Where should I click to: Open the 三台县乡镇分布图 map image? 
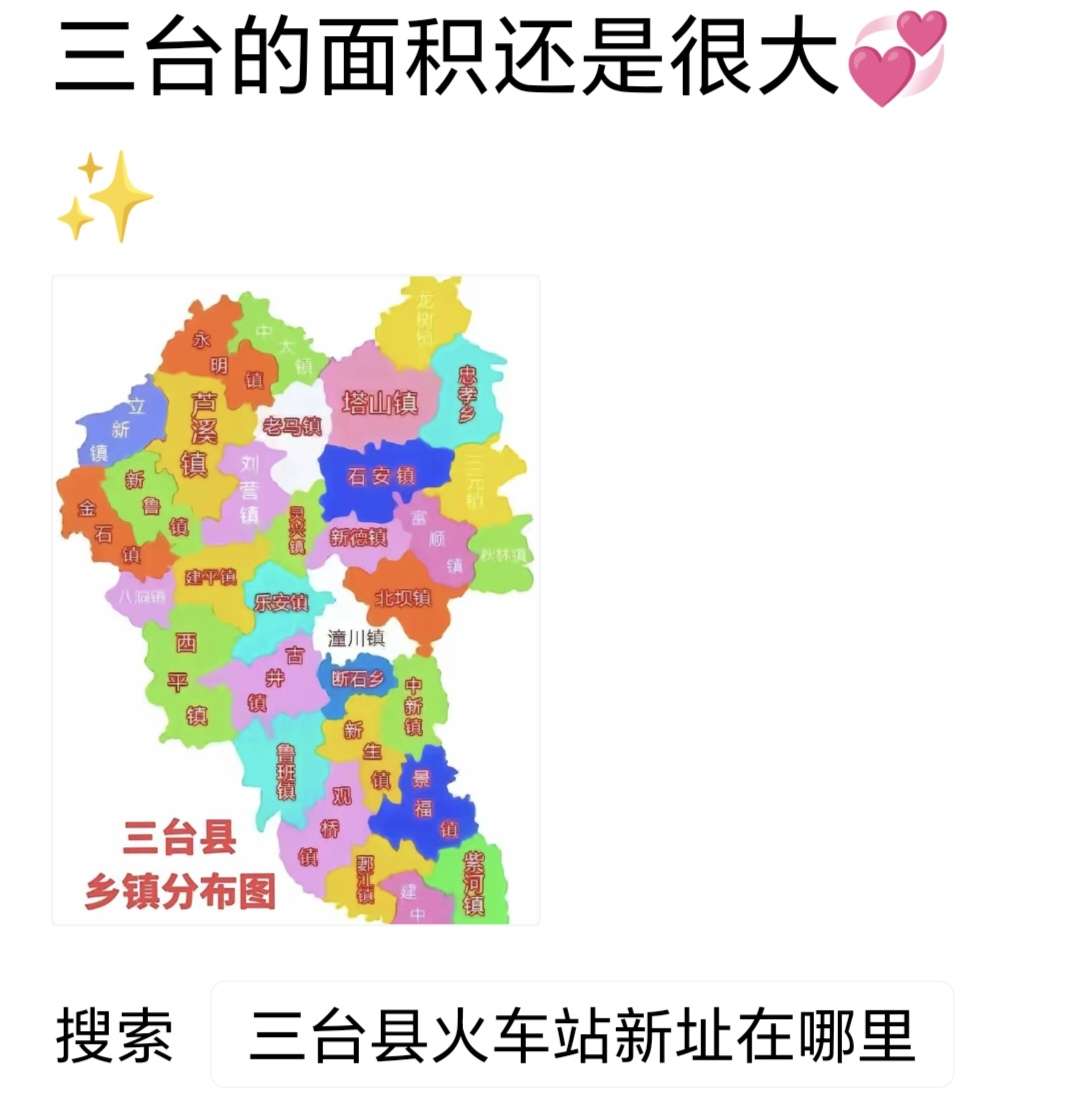tap(296, 600)
